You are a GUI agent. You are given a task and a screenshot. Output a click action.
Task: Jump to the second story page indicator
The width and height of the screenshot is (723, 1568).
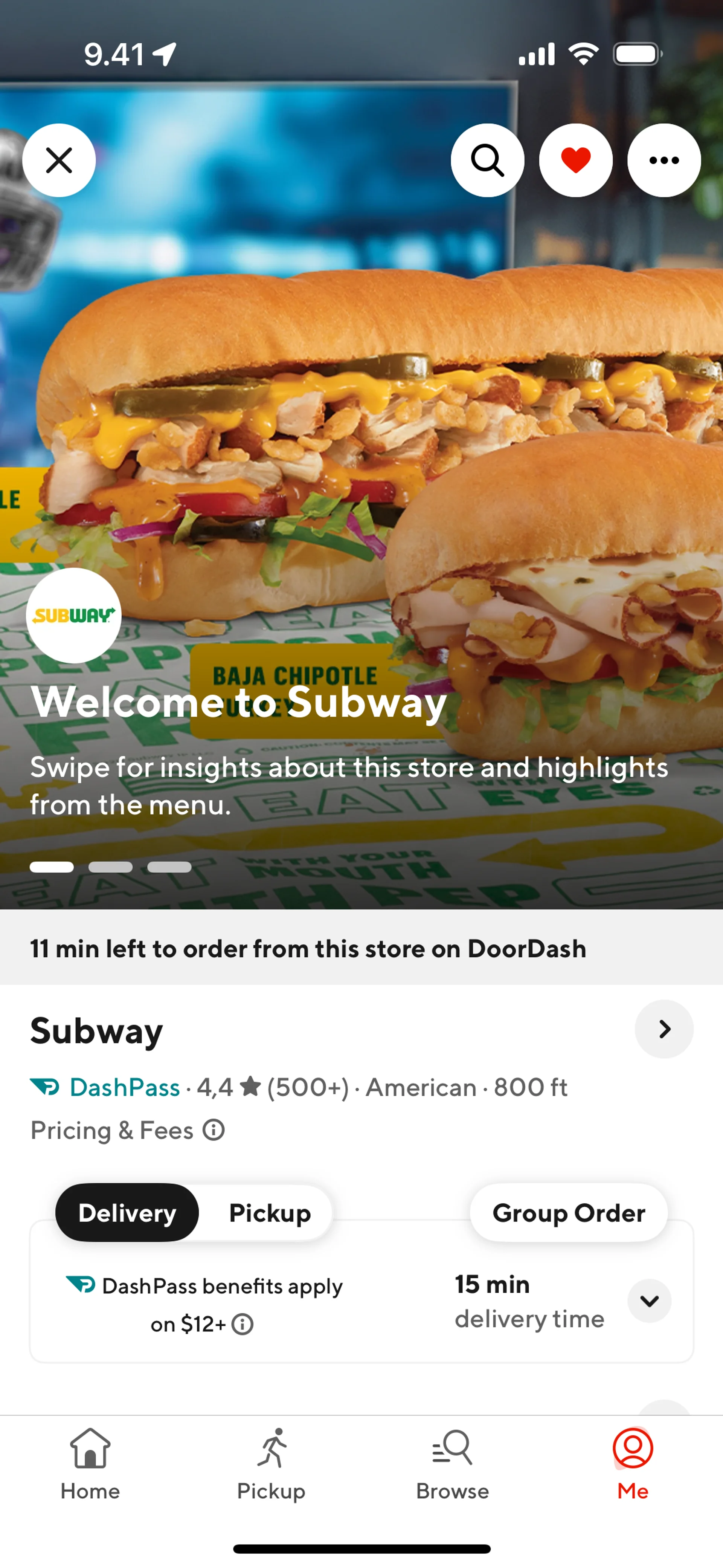111,867
